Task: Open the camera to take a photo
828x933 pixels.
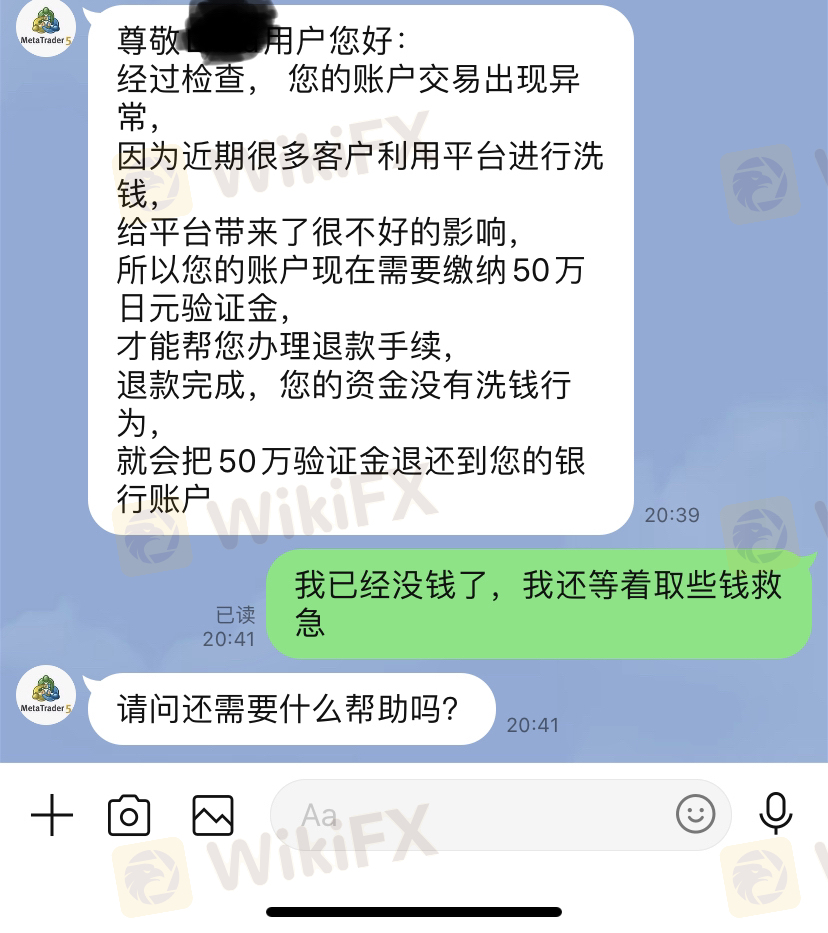Action: (129, 815)
